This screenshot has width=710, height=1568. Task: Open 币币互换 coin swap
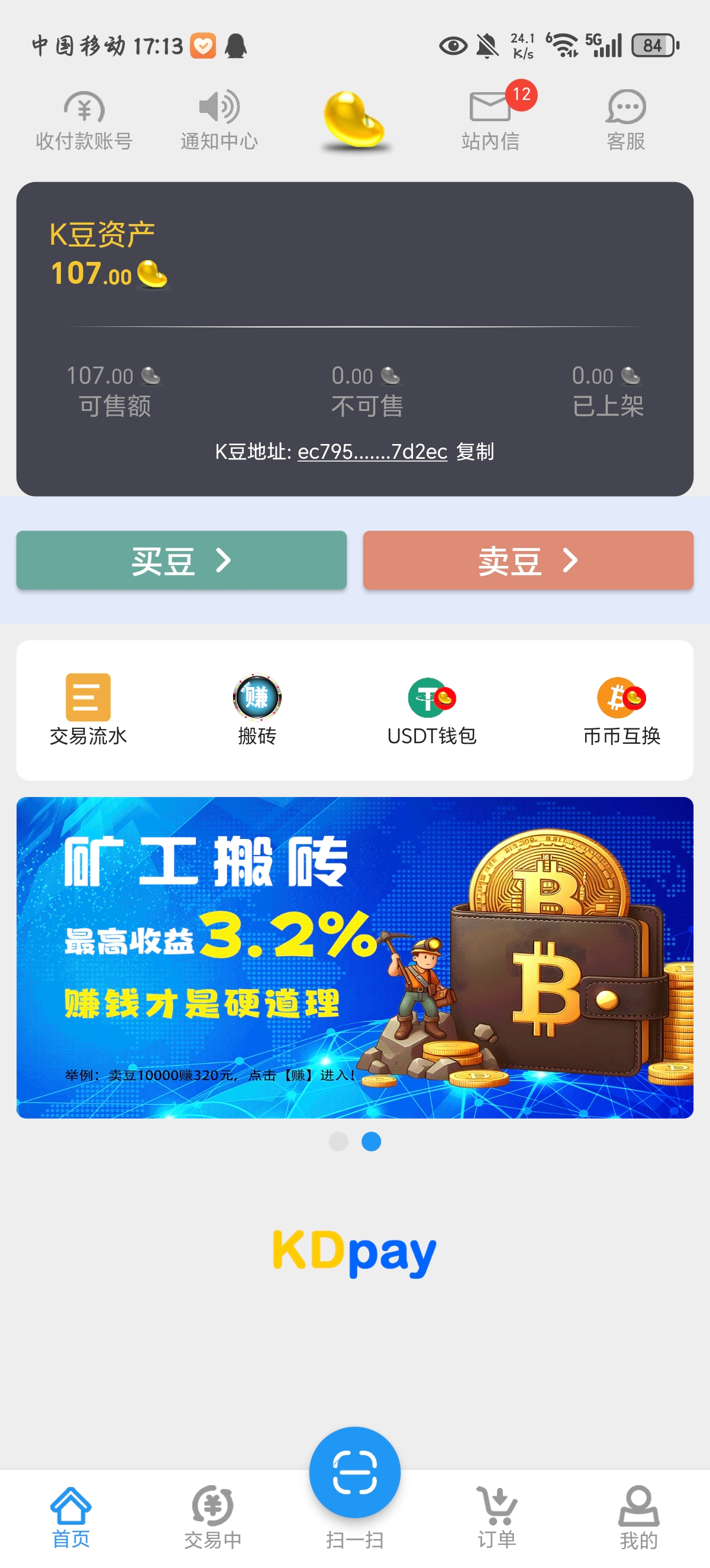622,710
